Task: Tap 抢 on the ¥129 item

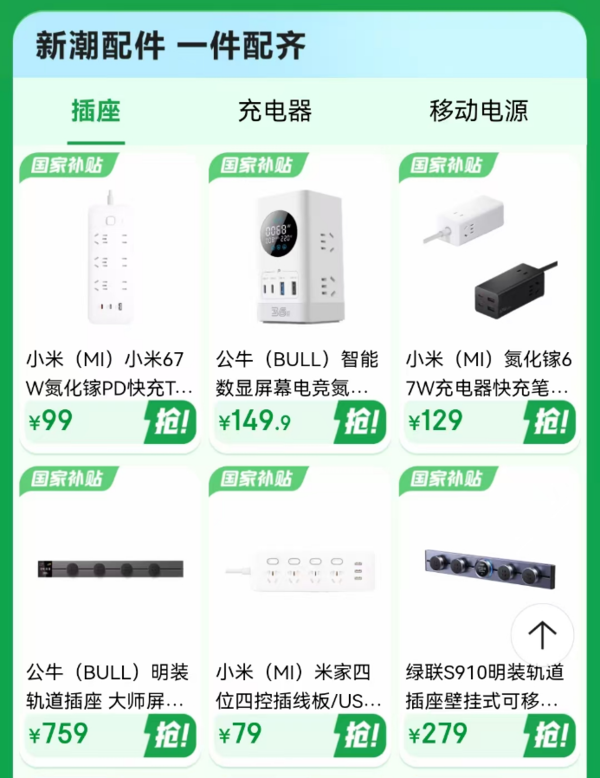Action: tap(550, 421)
